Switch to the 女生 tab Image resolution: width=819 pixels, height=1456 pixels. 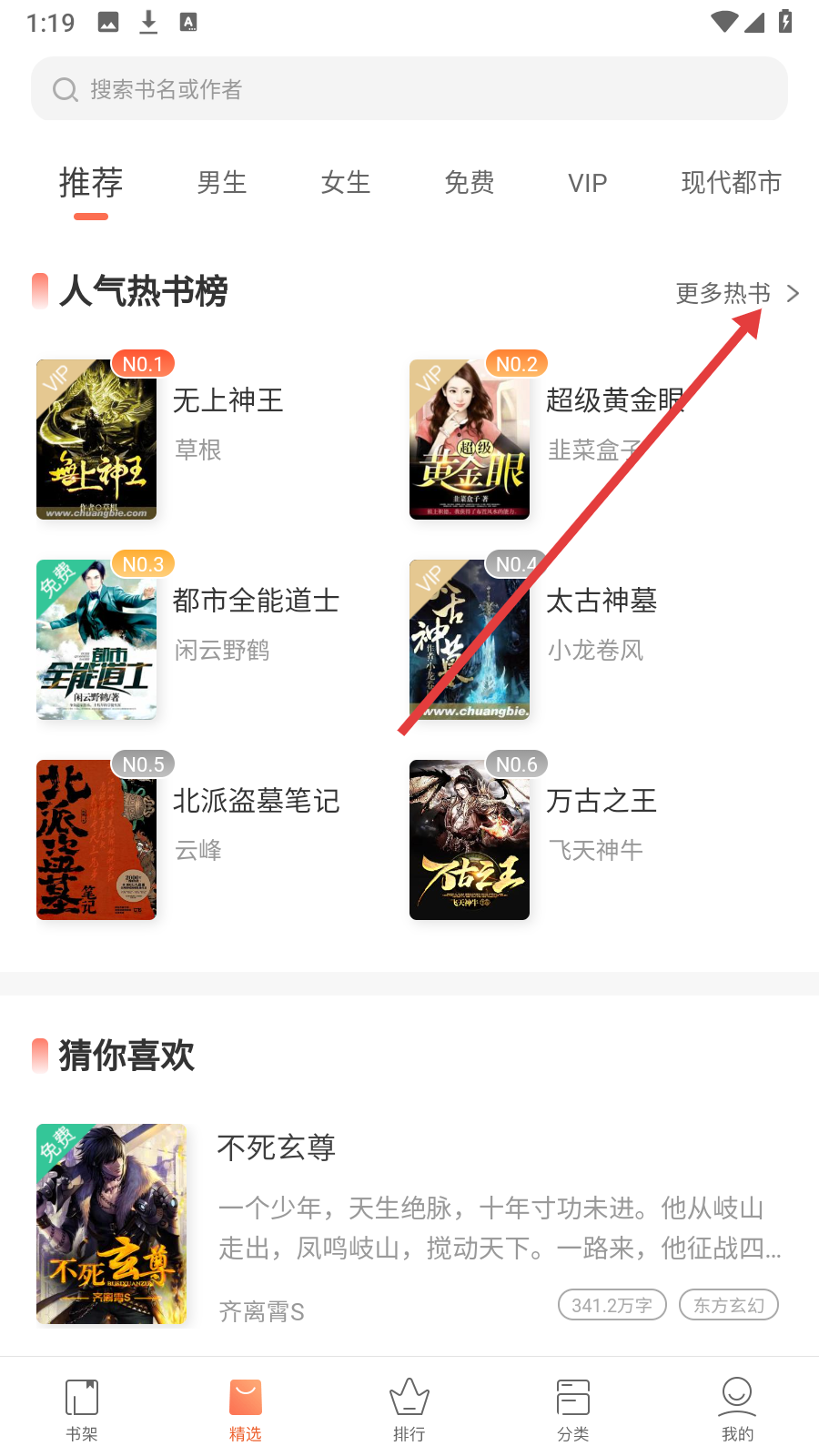tap(346, 183)
